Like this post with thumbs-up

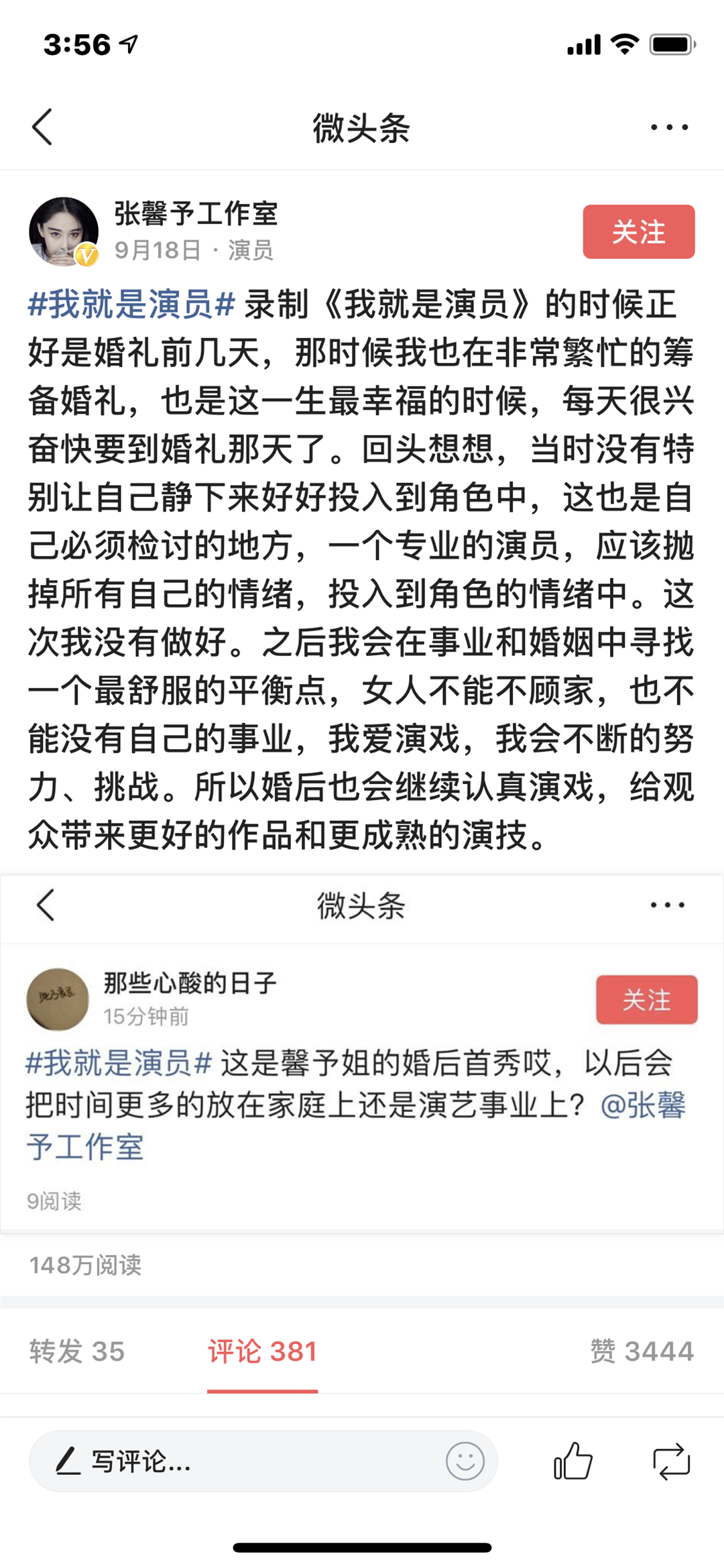tap(573, 1461)
